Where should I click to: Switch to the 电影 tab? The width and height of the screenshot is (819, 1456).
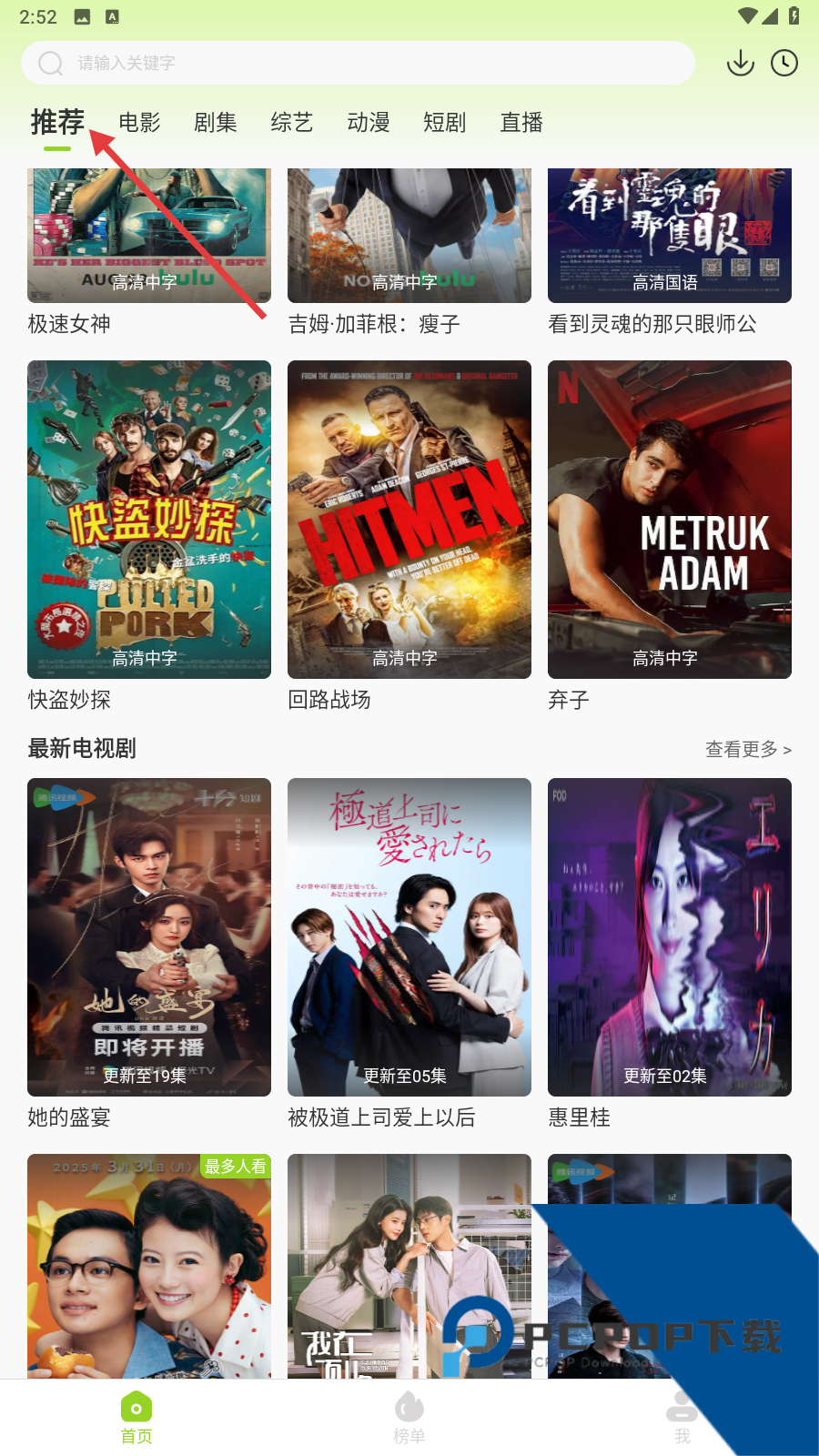pyautogui.click(x=139, y=123)
